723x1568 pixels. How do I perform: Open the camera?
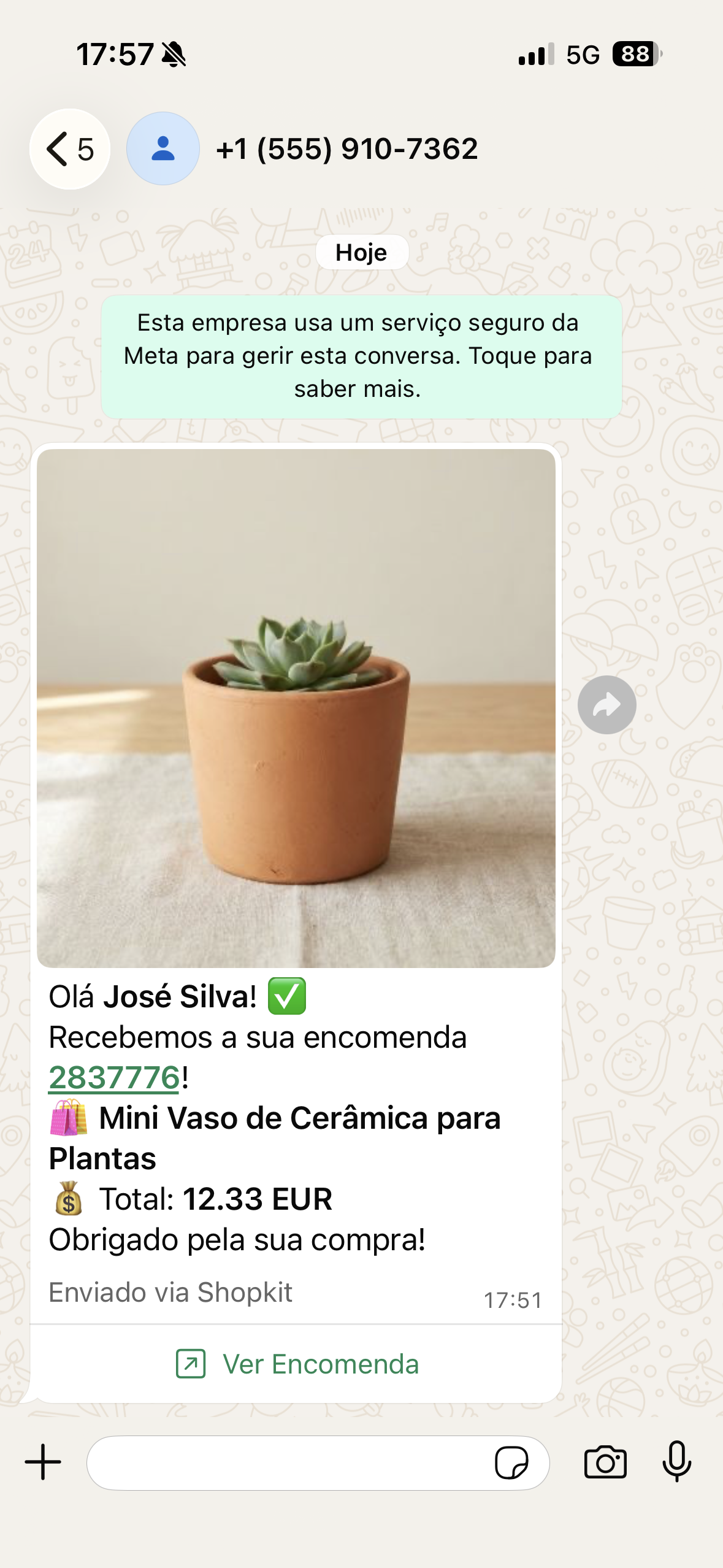pos(605,1462)
